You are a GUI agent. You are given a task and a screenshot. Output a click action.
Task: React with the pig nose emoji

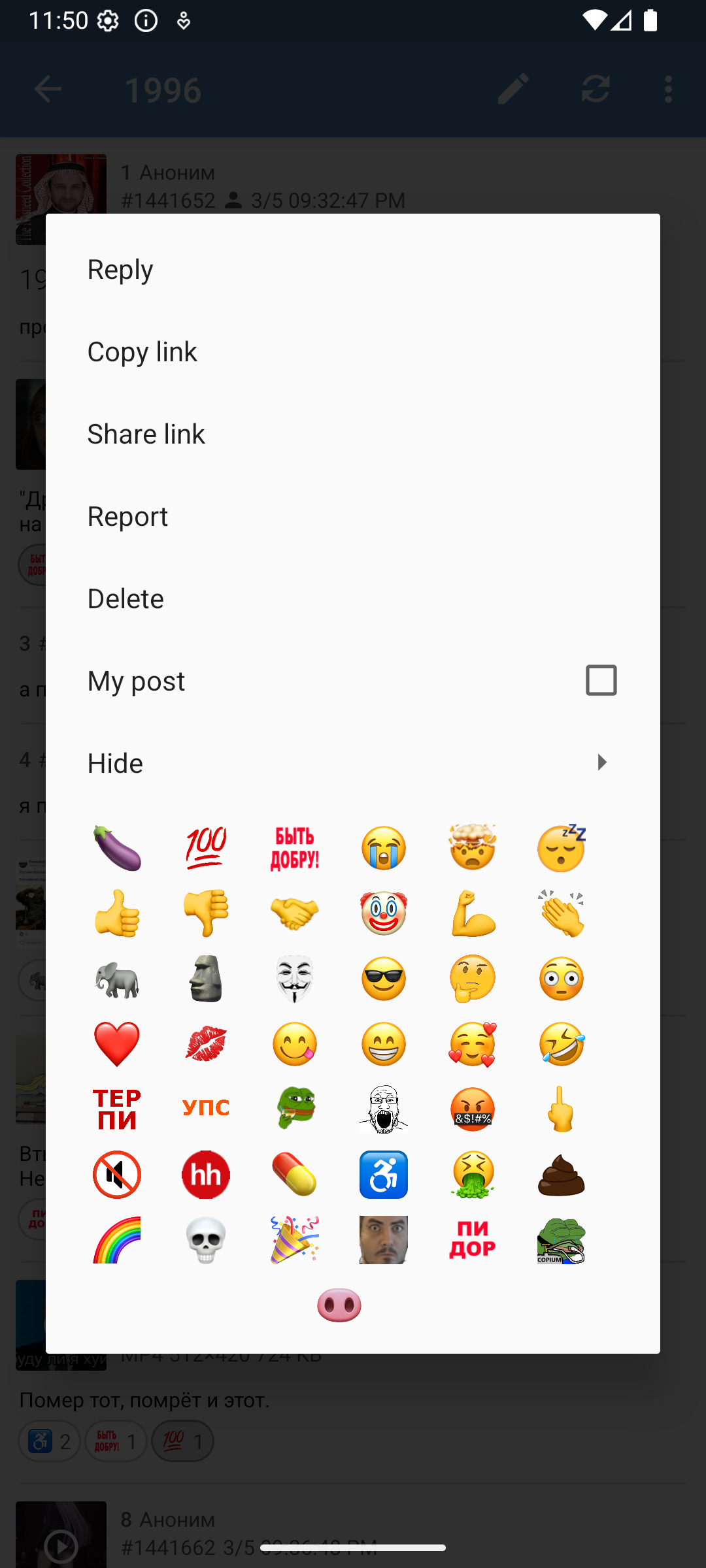tap(339, 1305)
